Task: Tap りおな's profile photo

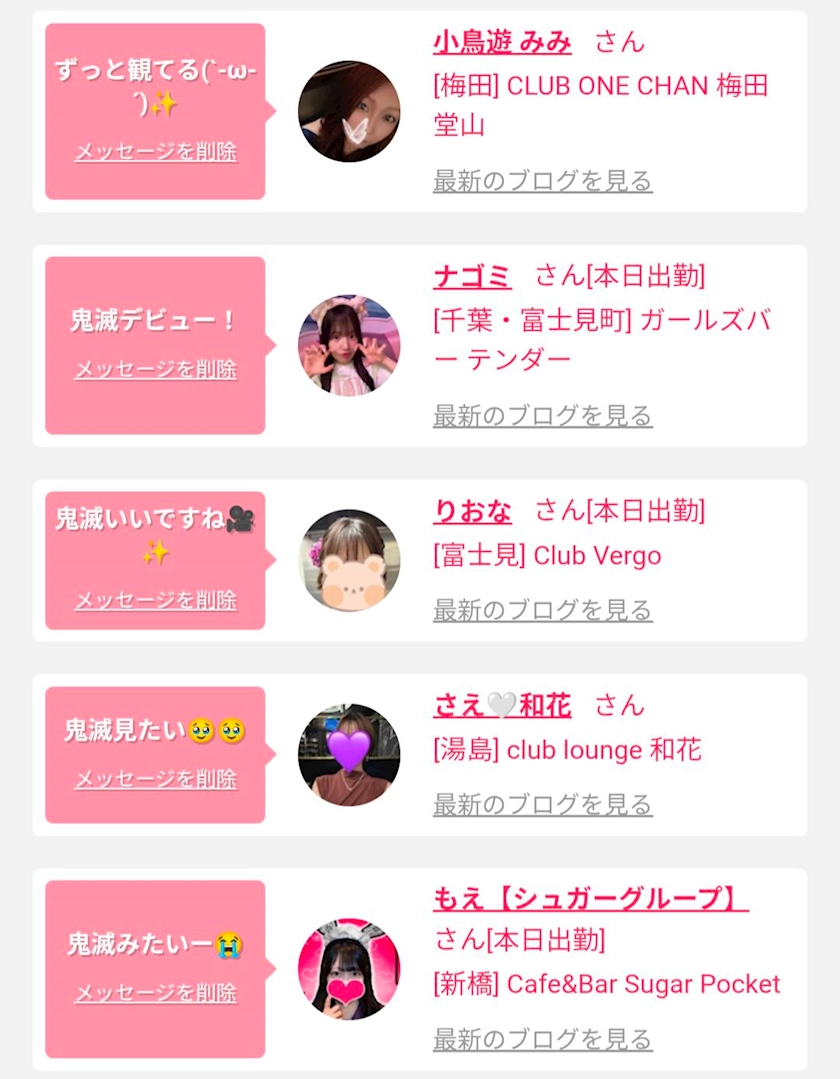Action: 349,560
